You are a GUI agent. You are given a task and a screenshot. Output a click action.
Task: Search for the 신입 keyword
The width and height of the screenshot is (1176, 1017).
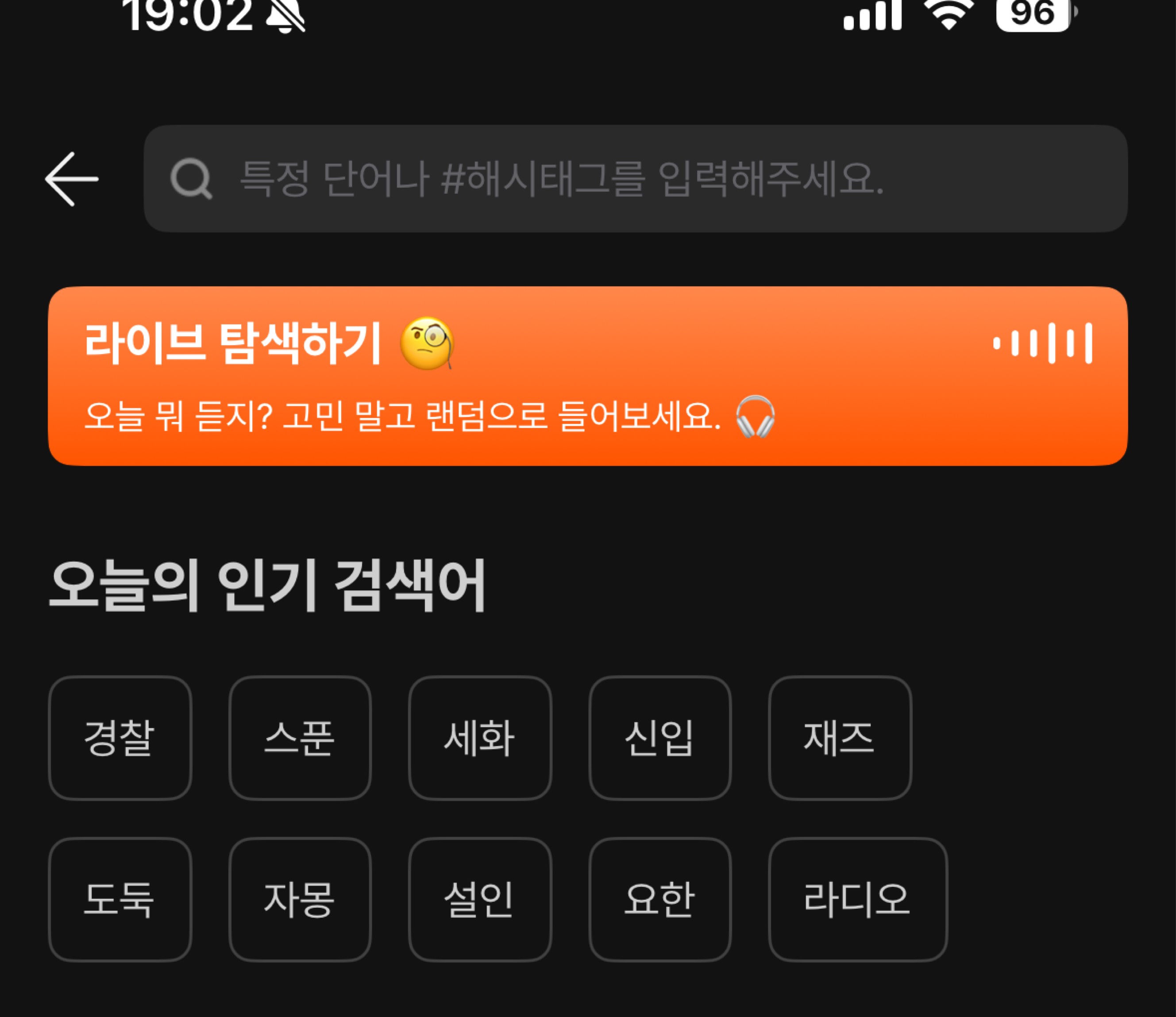click(x=659, y=737)
